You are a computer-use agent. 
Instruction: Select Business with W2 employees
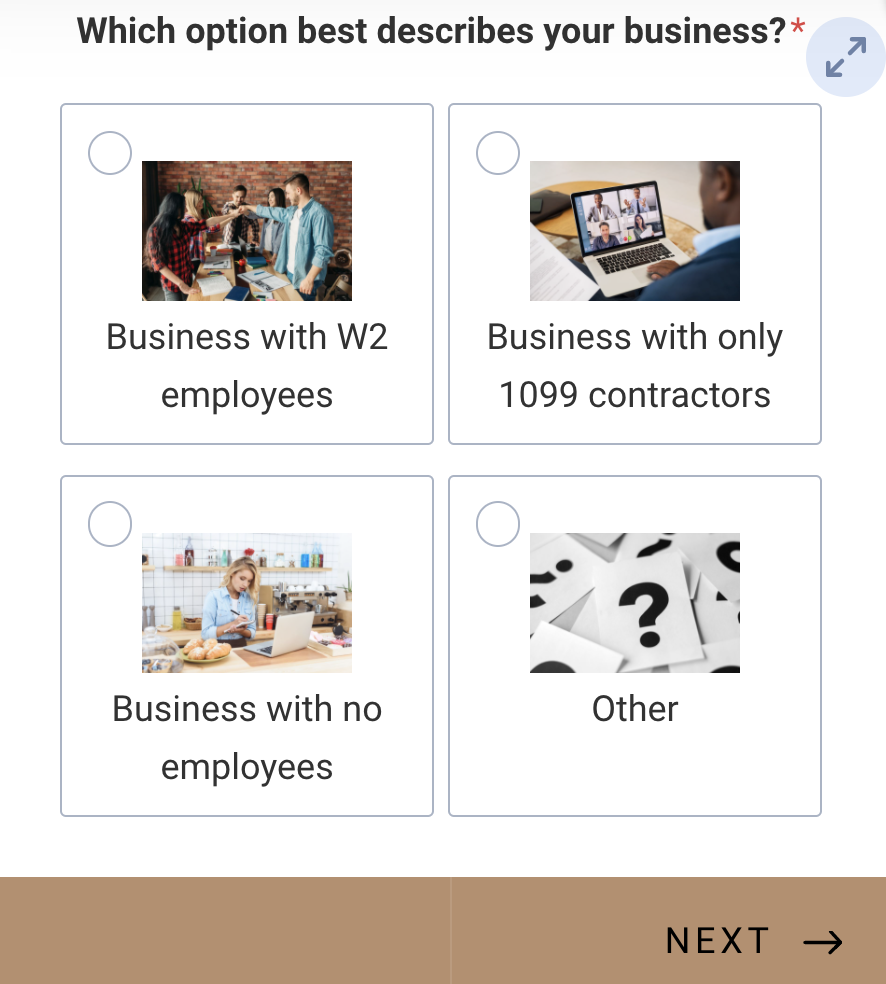[x=110, y=153]
